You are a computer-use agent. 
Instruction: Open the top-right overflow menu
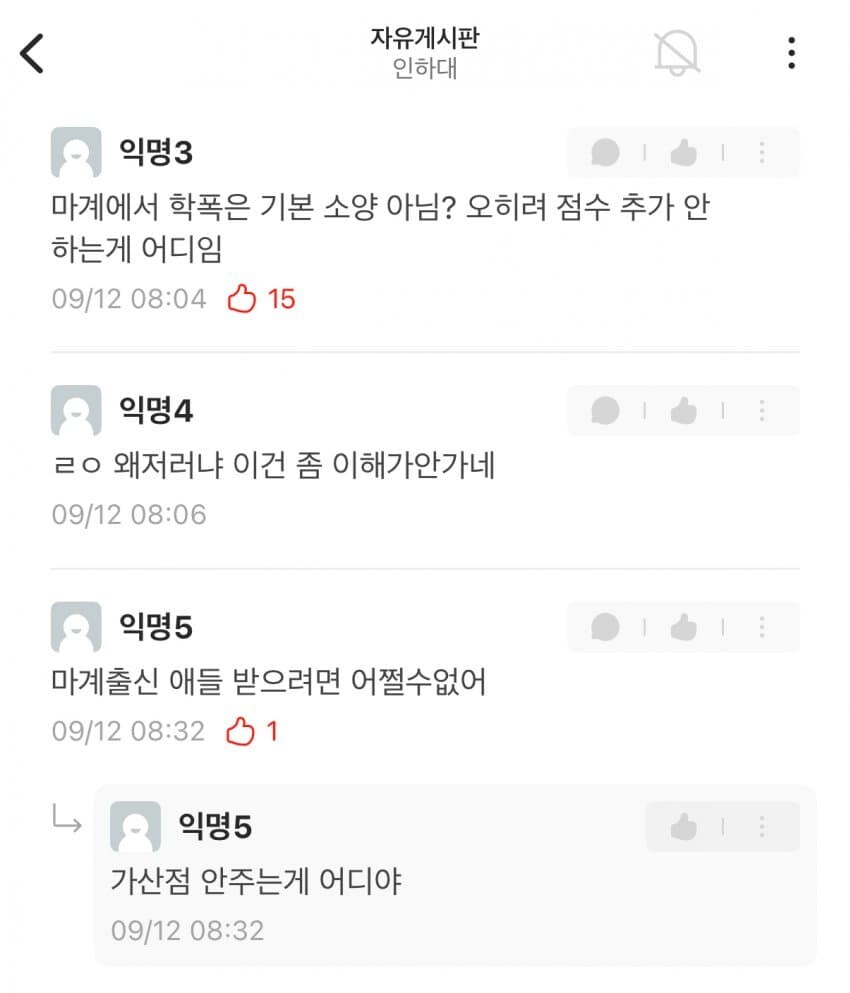(791, 52)
